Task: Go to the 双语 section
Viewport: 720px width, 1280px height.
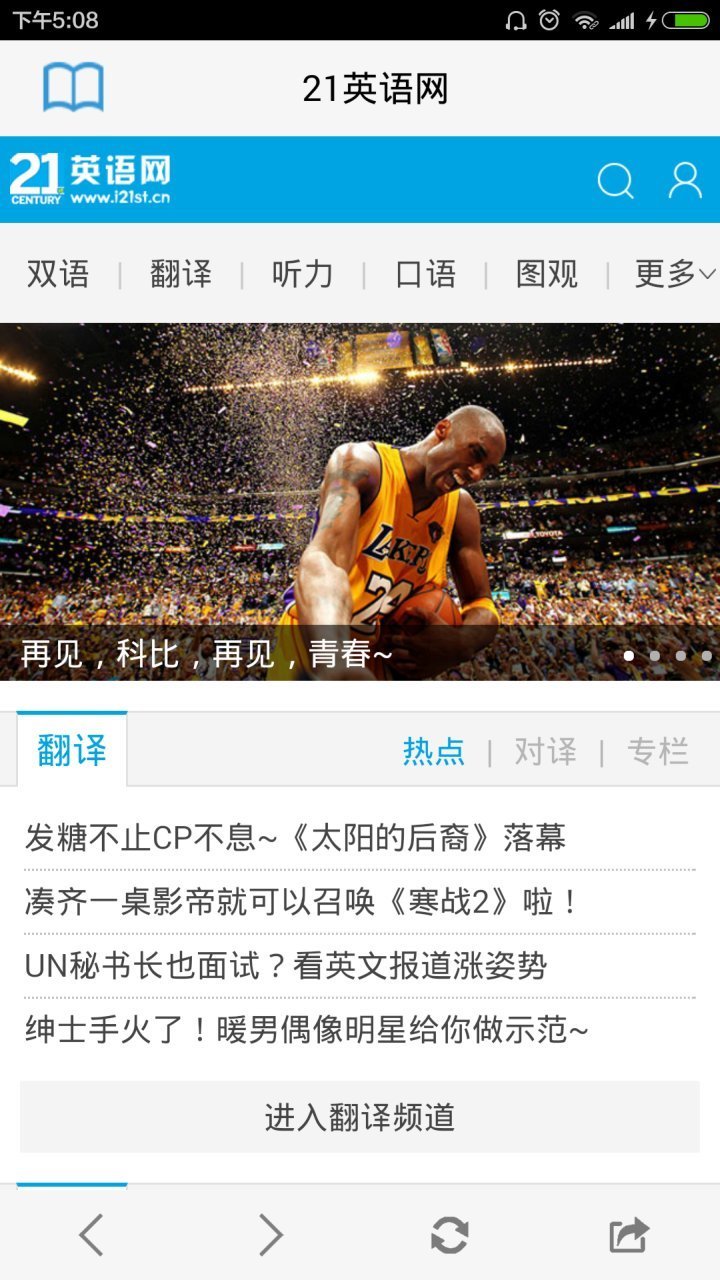Action: 58,273
